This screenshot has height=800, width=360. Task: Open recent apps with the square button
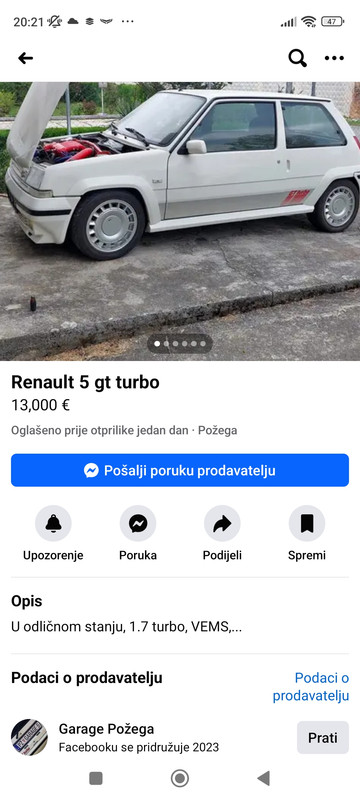click(x=96, y=778)
